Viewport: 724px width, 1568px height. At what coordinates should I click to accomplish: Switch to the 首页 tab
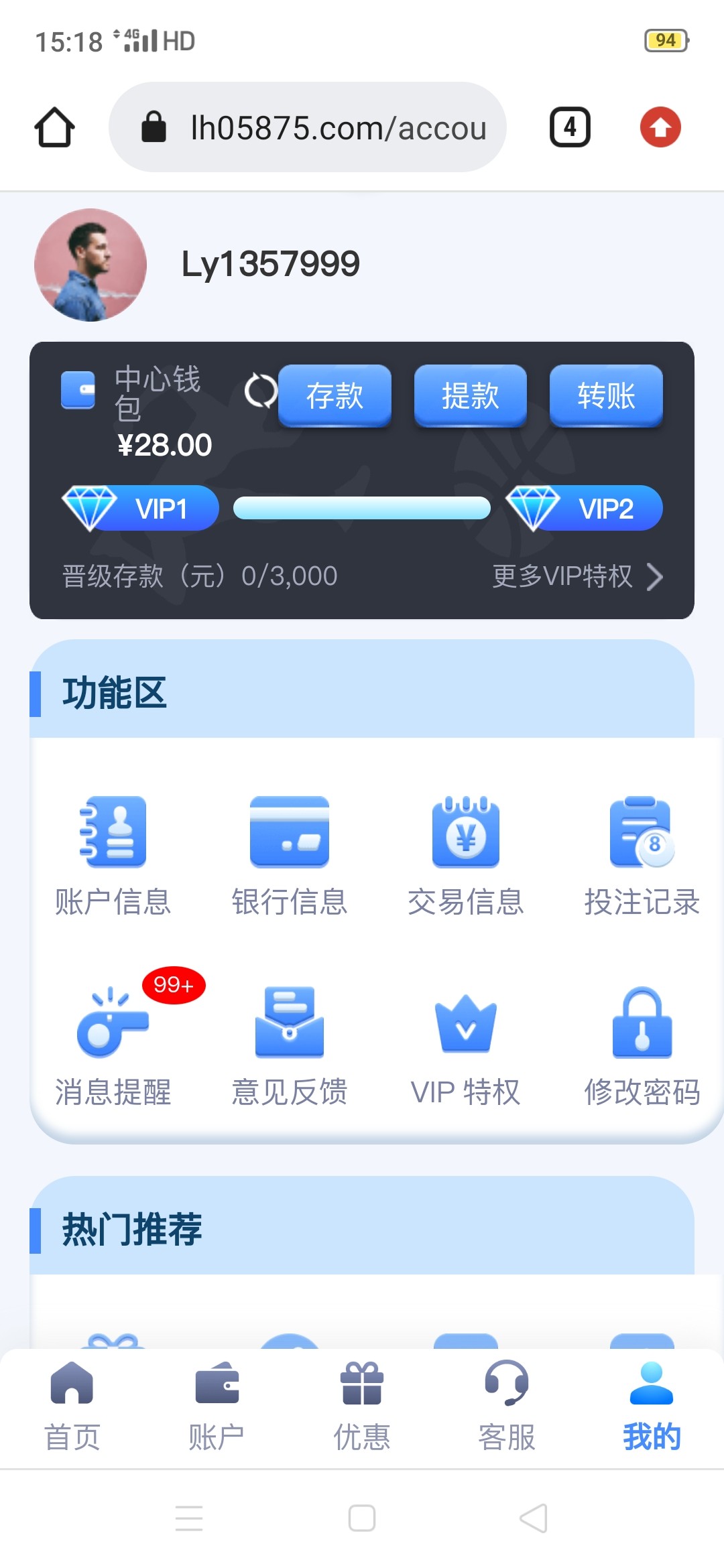pos(72,1407)
